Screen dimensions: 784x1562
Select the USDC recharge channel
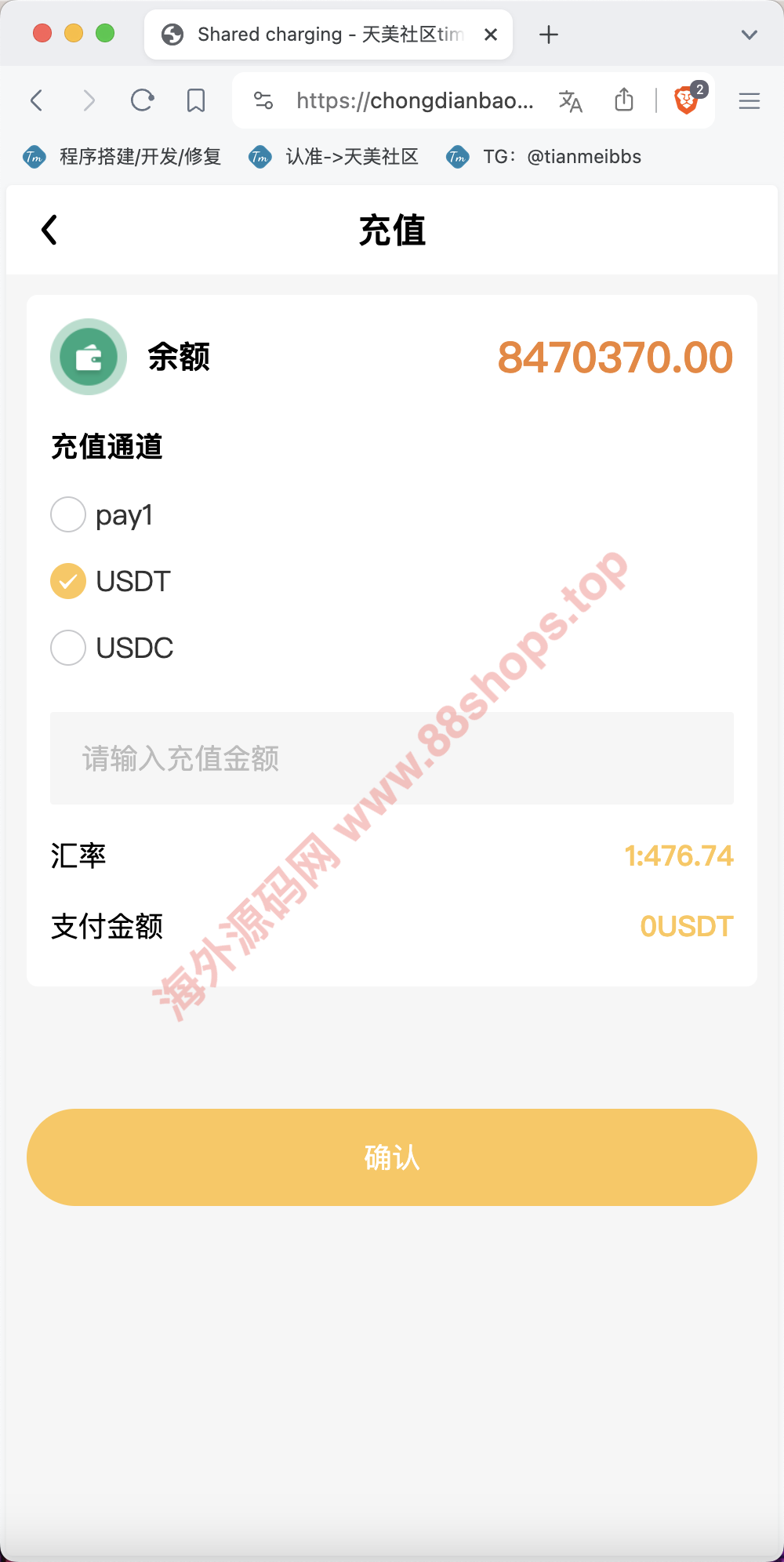click(68, 648)
